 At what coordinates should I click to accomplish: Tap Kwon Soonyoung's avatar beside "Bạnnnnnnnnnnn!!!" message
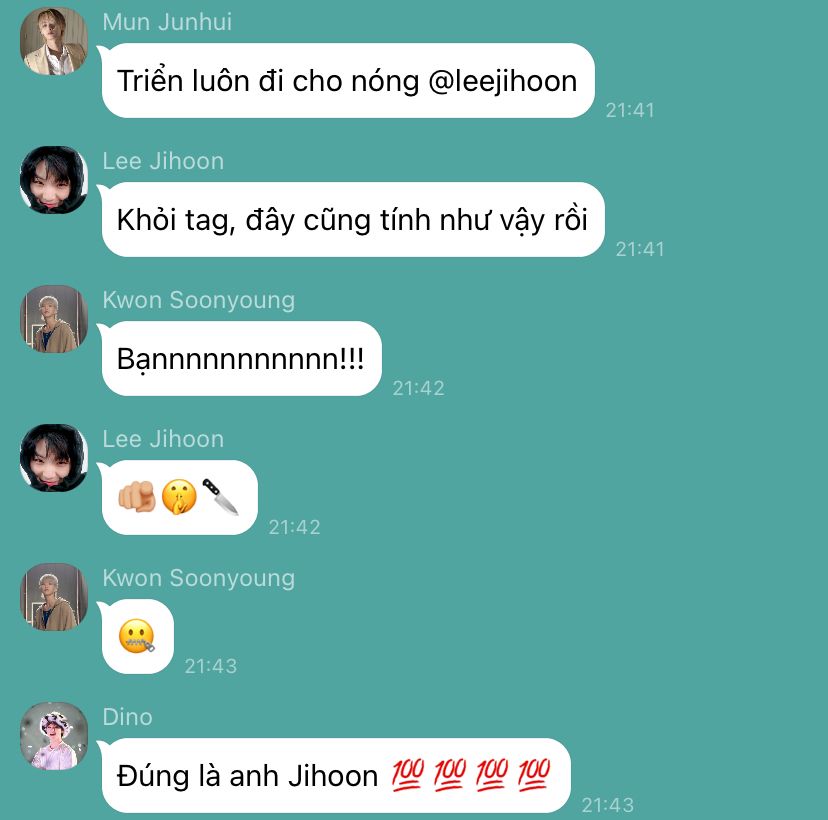[54, 319]
